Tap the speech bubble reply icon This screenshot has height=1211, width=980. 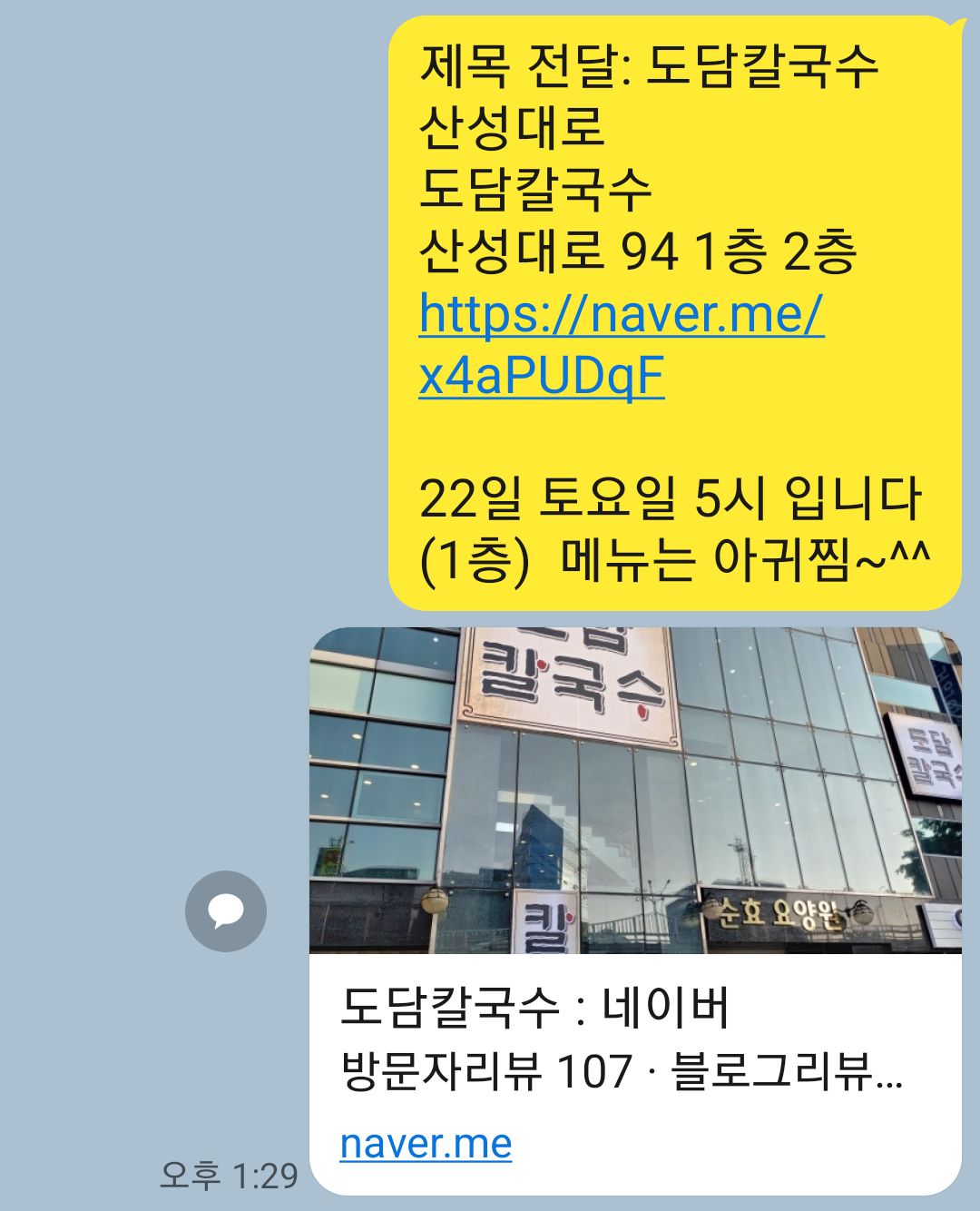(x=226, y=911)
